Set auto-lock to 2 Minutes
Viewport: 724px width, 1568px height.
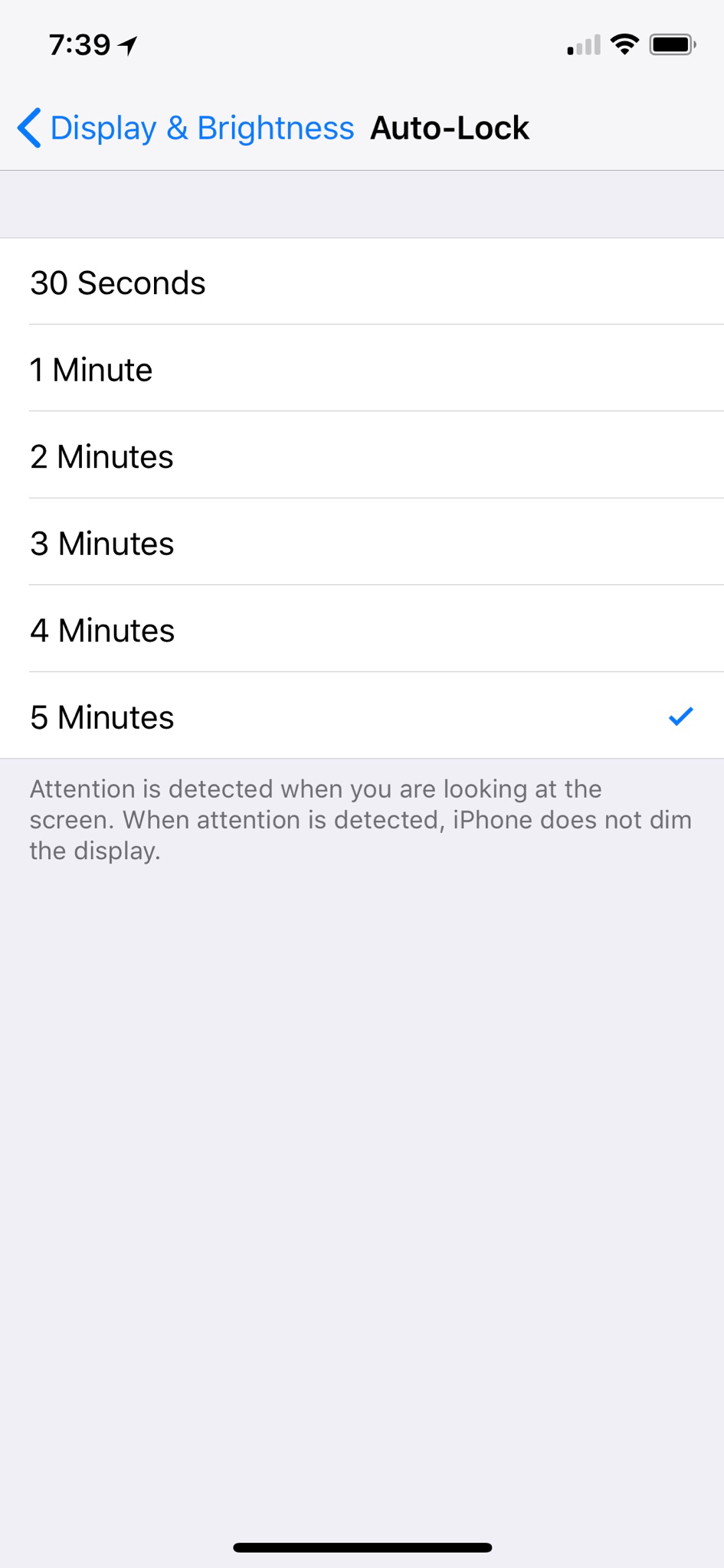click(362, 456)
